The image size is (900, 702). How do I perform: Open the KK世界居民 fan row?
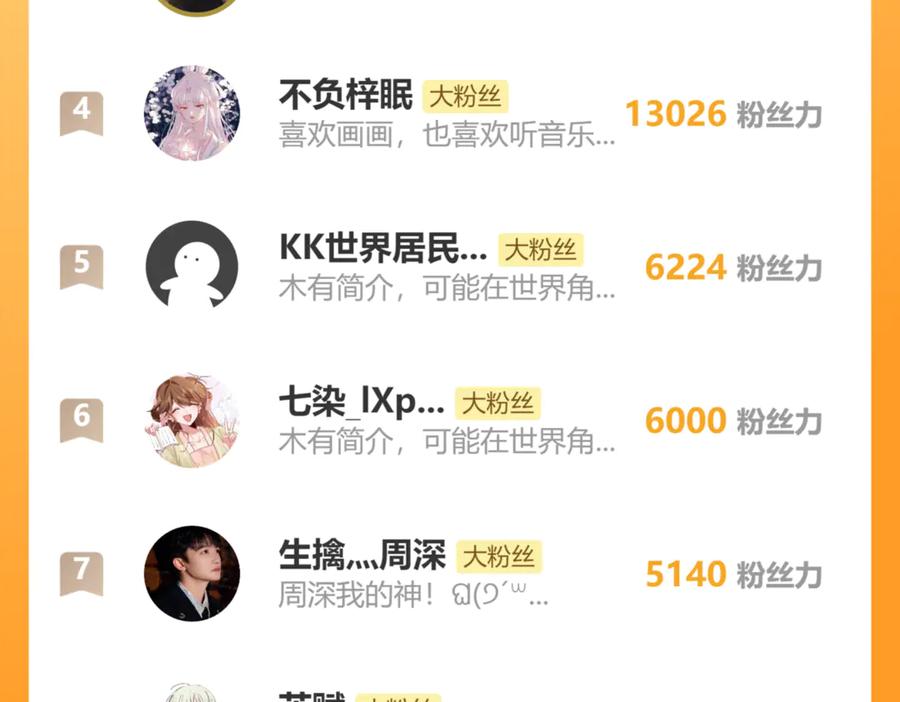449,267
